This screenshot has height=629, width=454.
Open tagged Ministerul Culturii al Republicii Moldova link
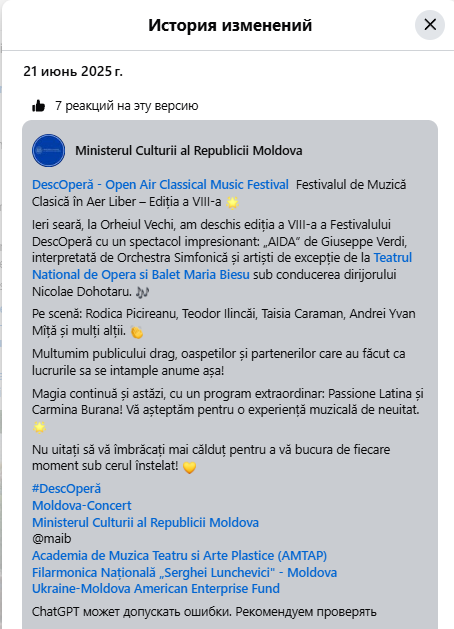point(146,522)
